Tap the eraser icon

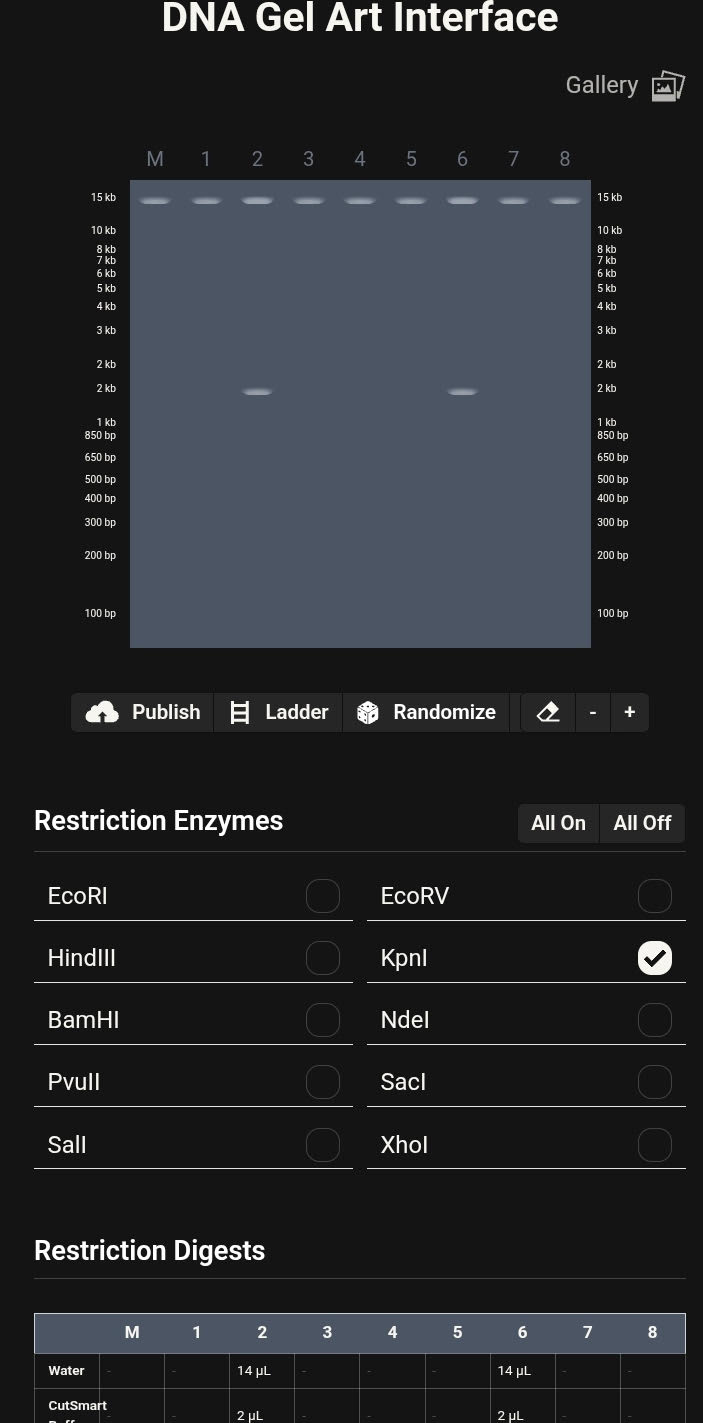548,712
